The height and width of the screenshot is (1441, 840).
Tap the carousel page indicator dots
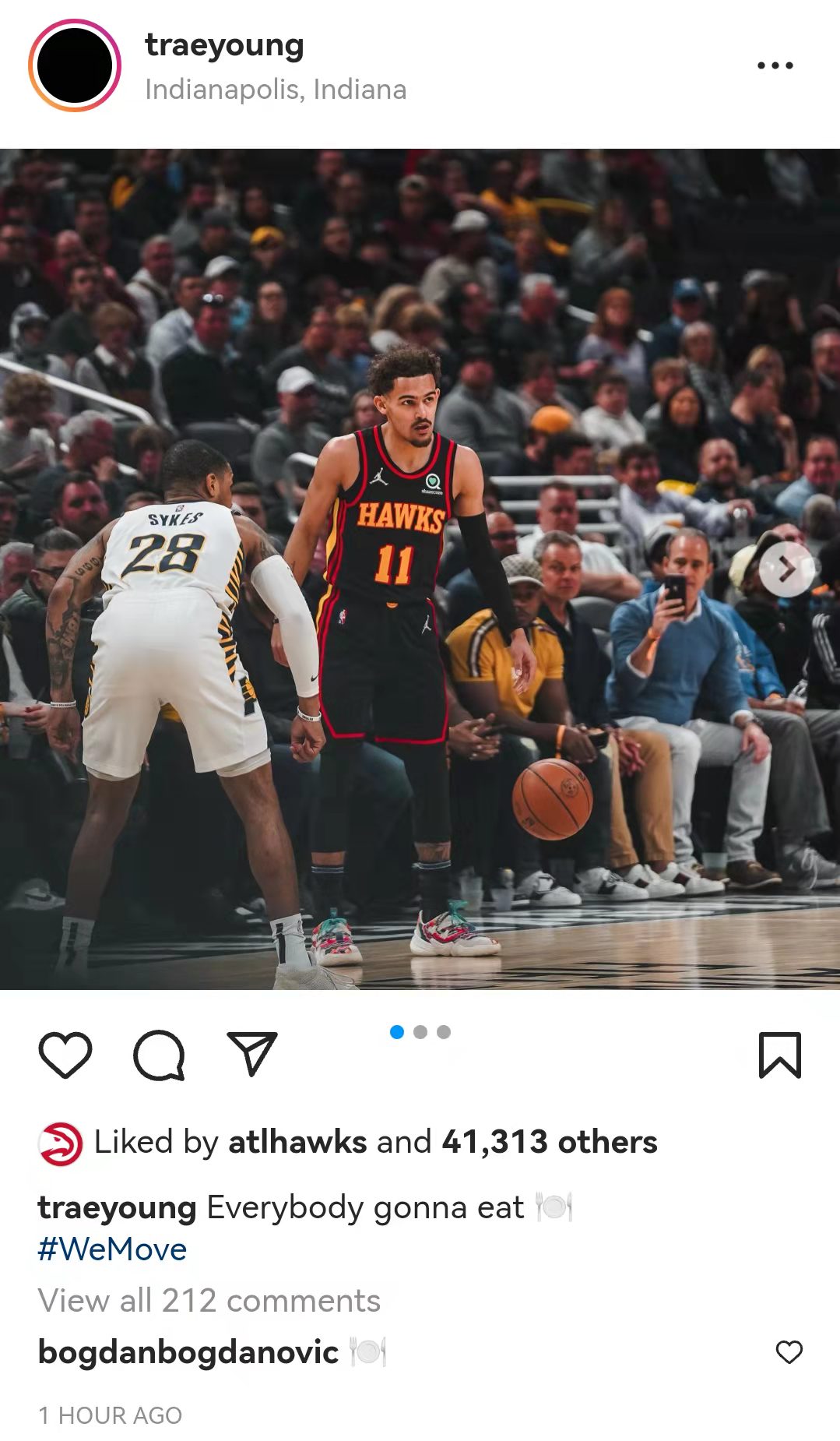pos(420,1032)
